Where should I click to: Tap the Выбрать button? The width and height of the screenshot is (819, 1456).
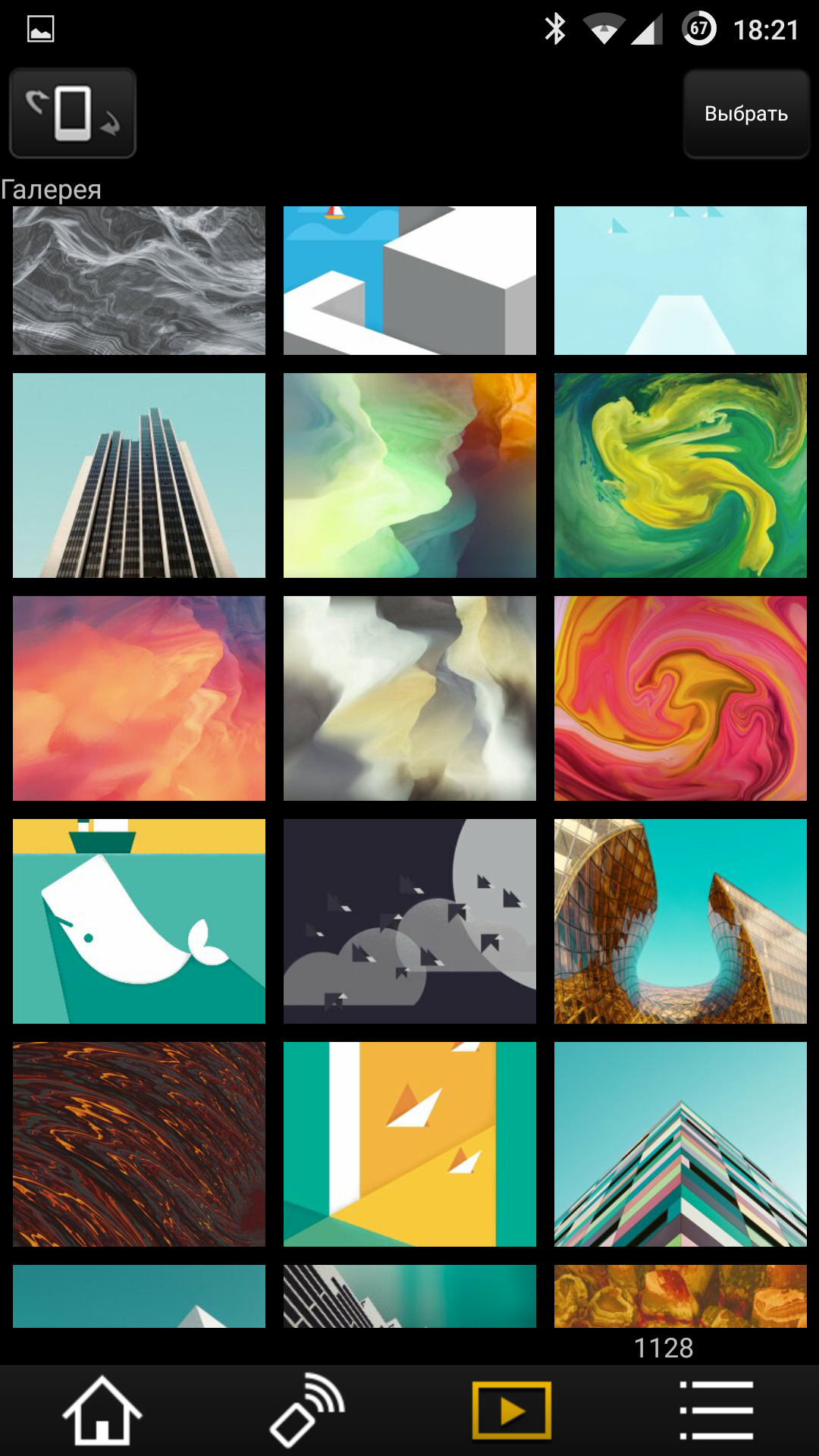tap(746, 114)
